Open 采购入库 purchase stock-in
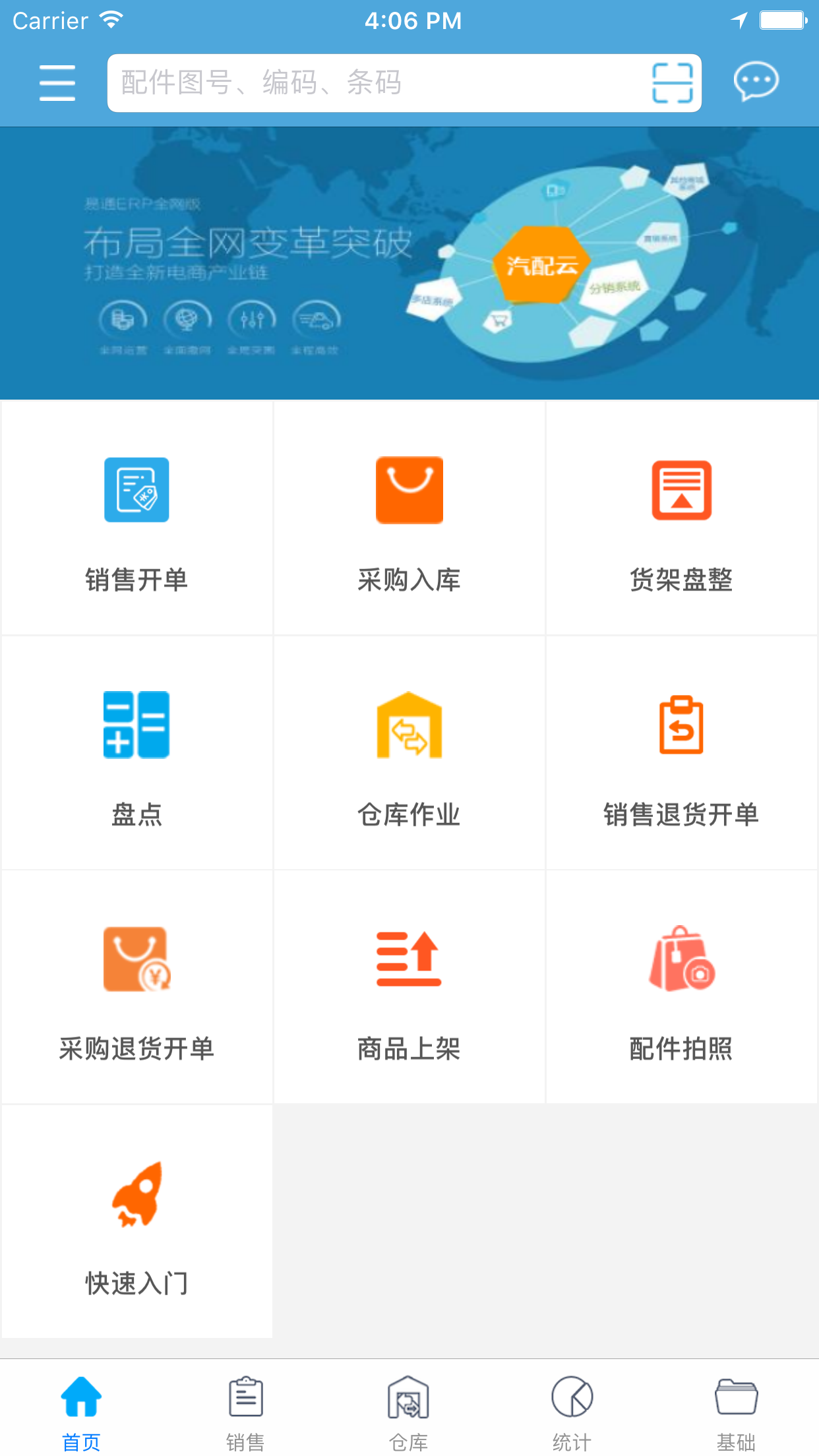Viewport: 819px width, 1456px height. pyautogui.click(x=409, y=518)
